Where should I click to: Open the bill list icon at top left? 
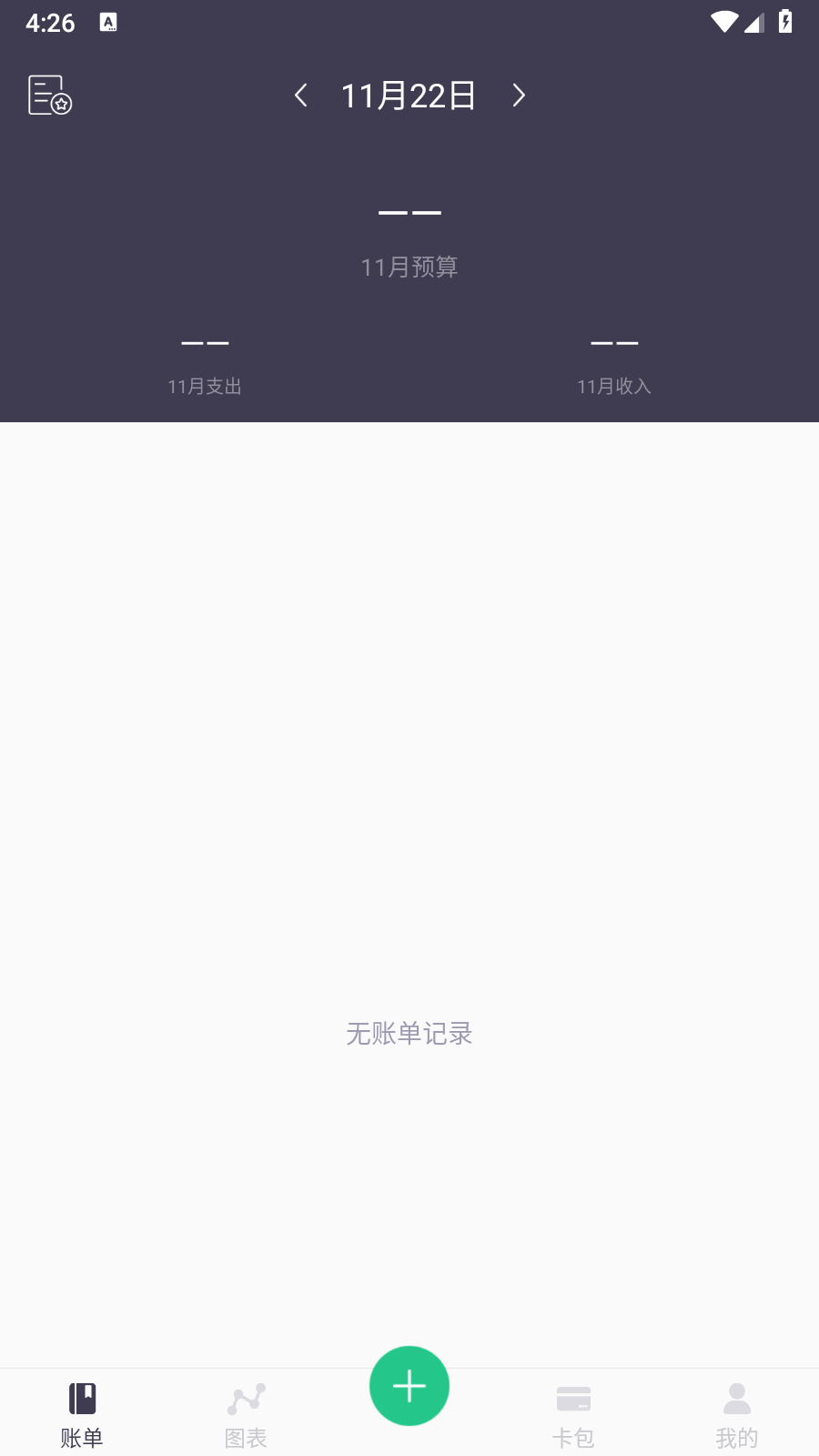point(50,95)
